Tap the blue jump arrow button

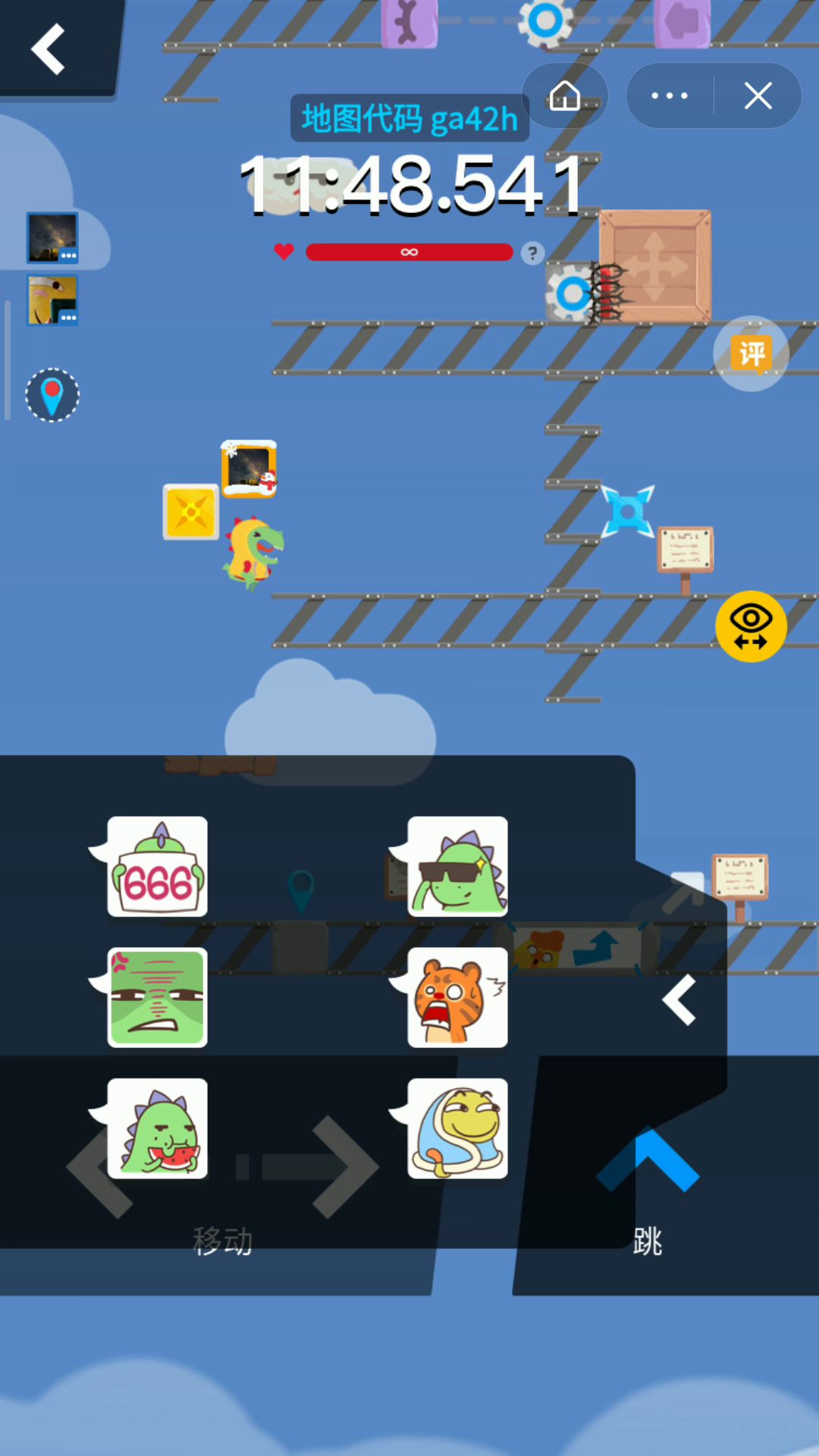[648, 1160]
